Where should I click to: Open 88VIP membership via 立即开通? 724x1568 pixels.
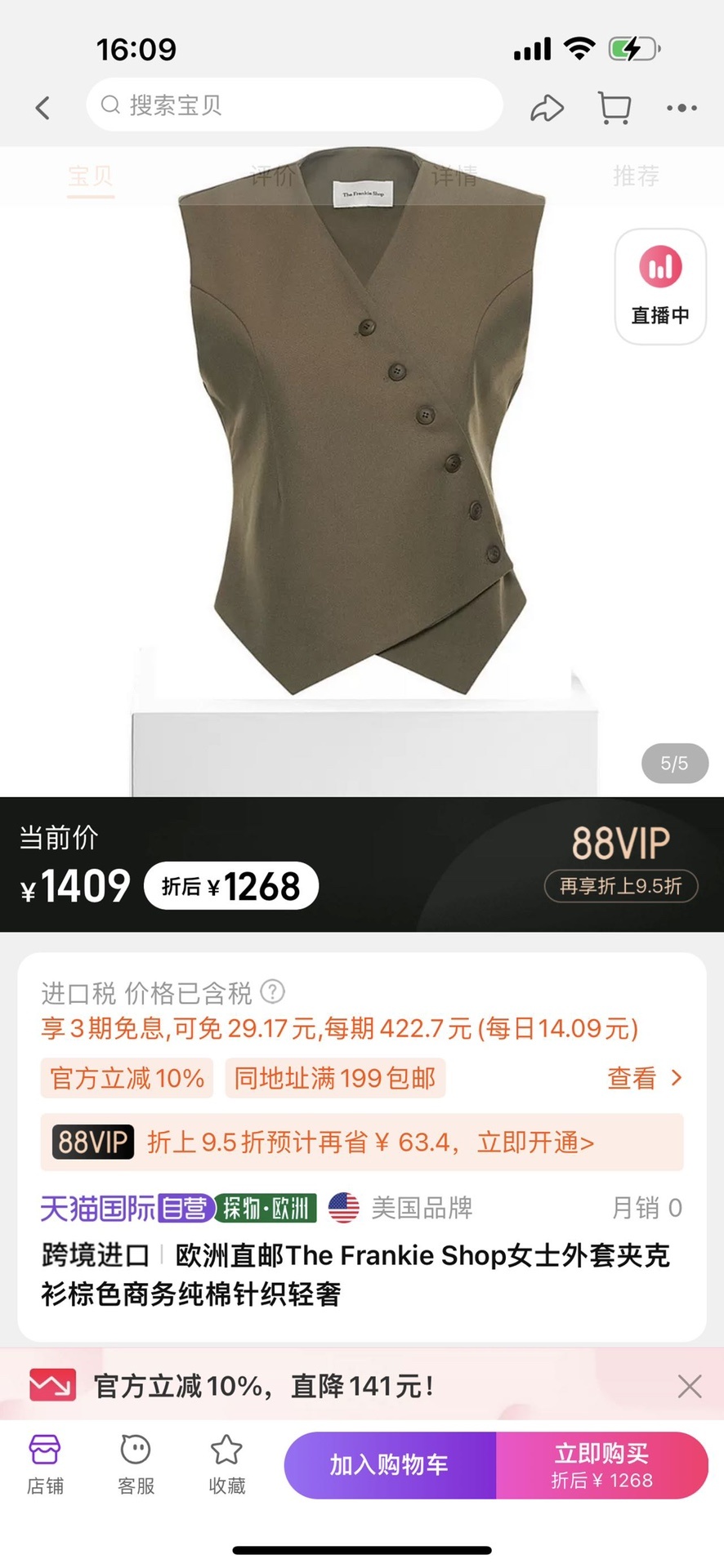click(535, 1143)
